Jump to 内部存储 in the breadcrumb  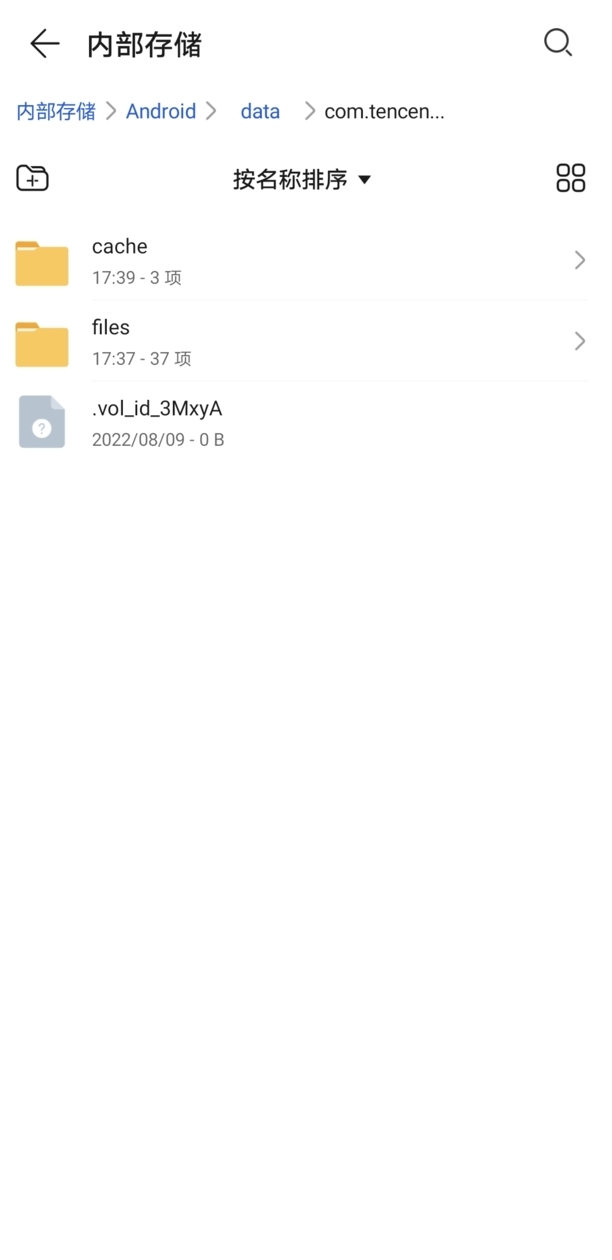[x=56, y=111]
